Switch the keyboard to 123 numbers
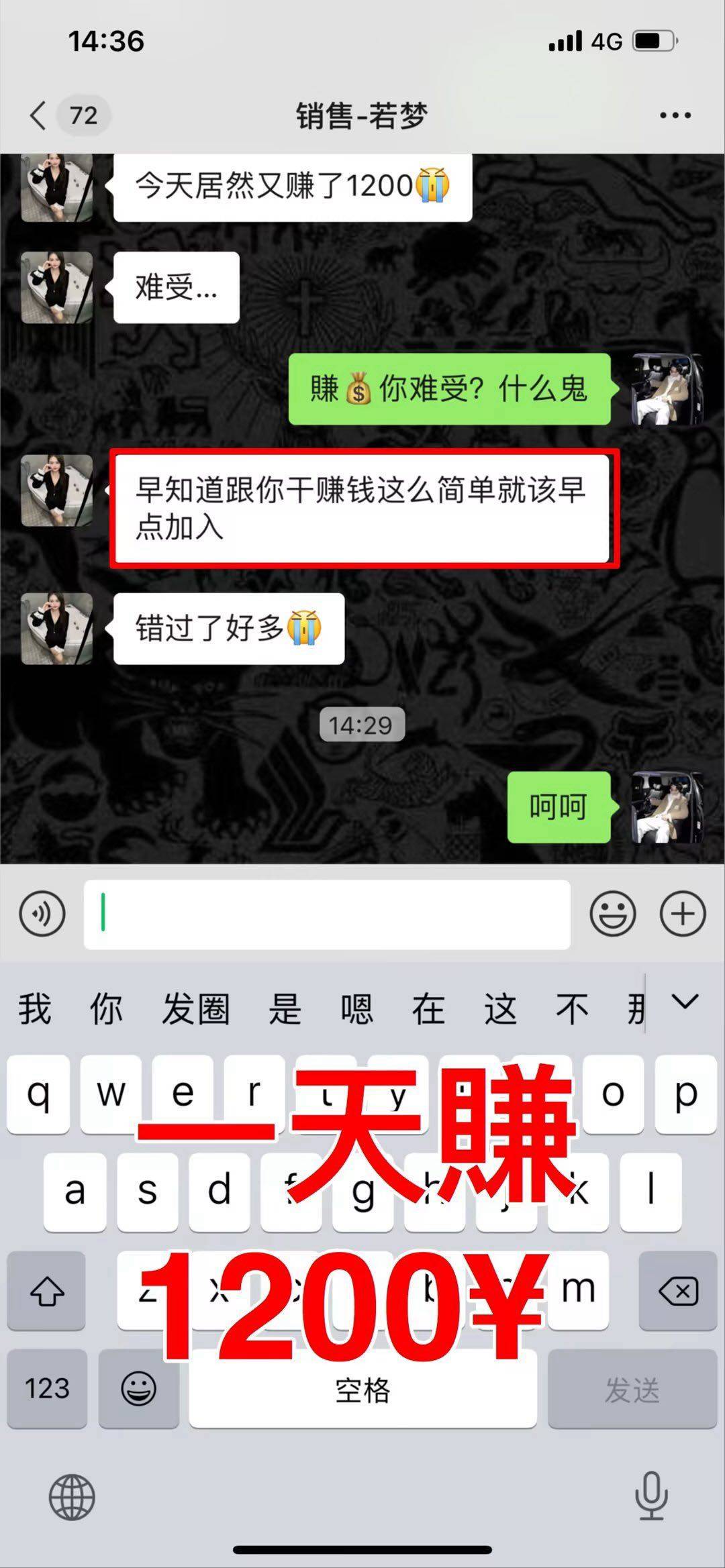The image size is (725, 1568). point(47,1389)
